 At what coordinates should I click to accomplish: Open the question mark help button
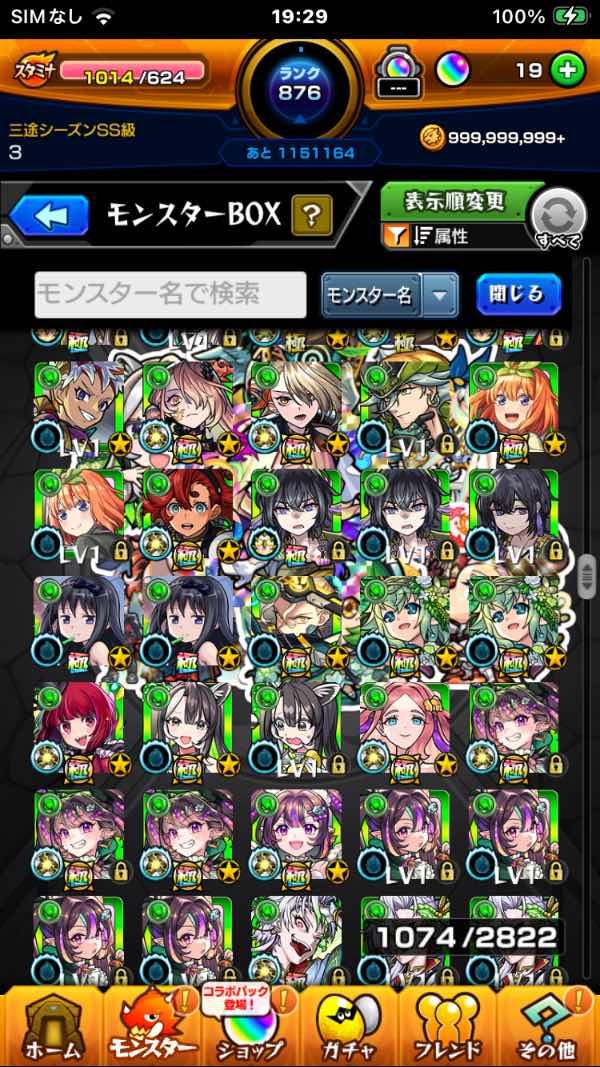click(x=311, y=215)
